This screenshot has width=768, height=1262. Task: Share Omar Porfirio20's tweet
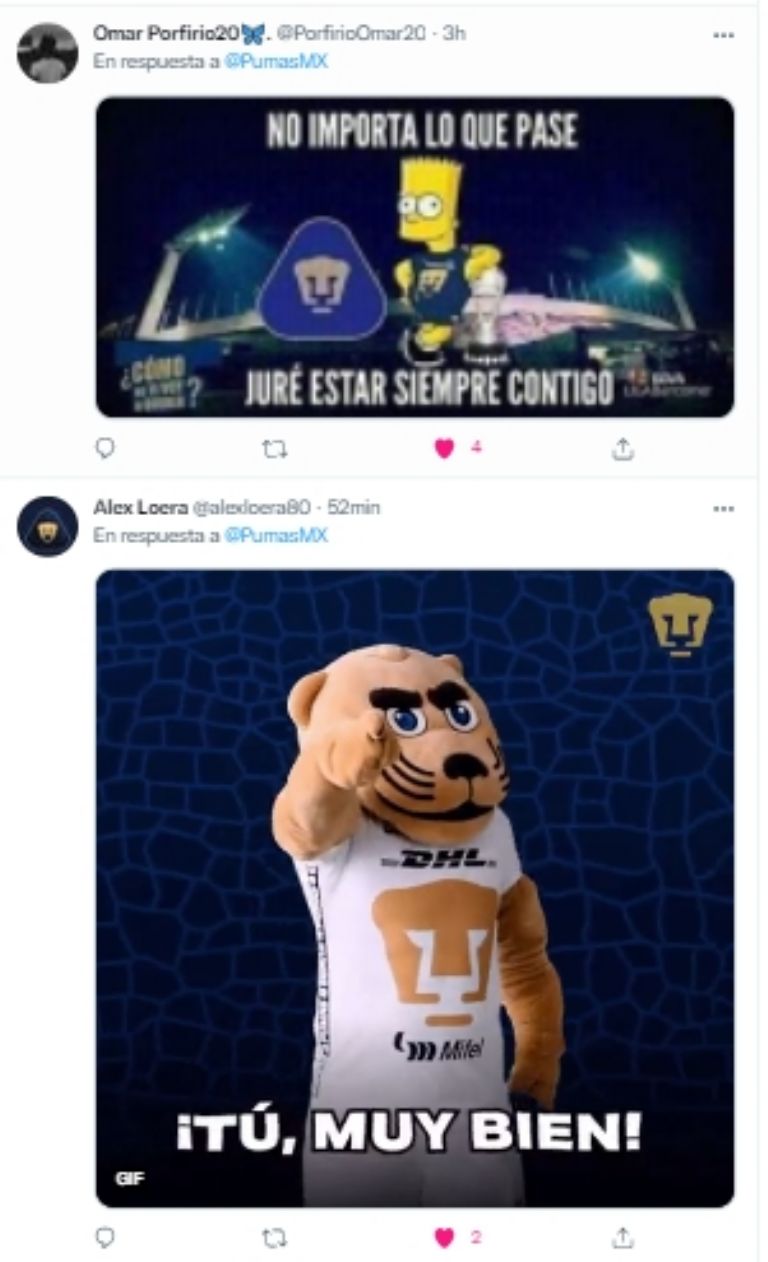(x=622, y=449)
